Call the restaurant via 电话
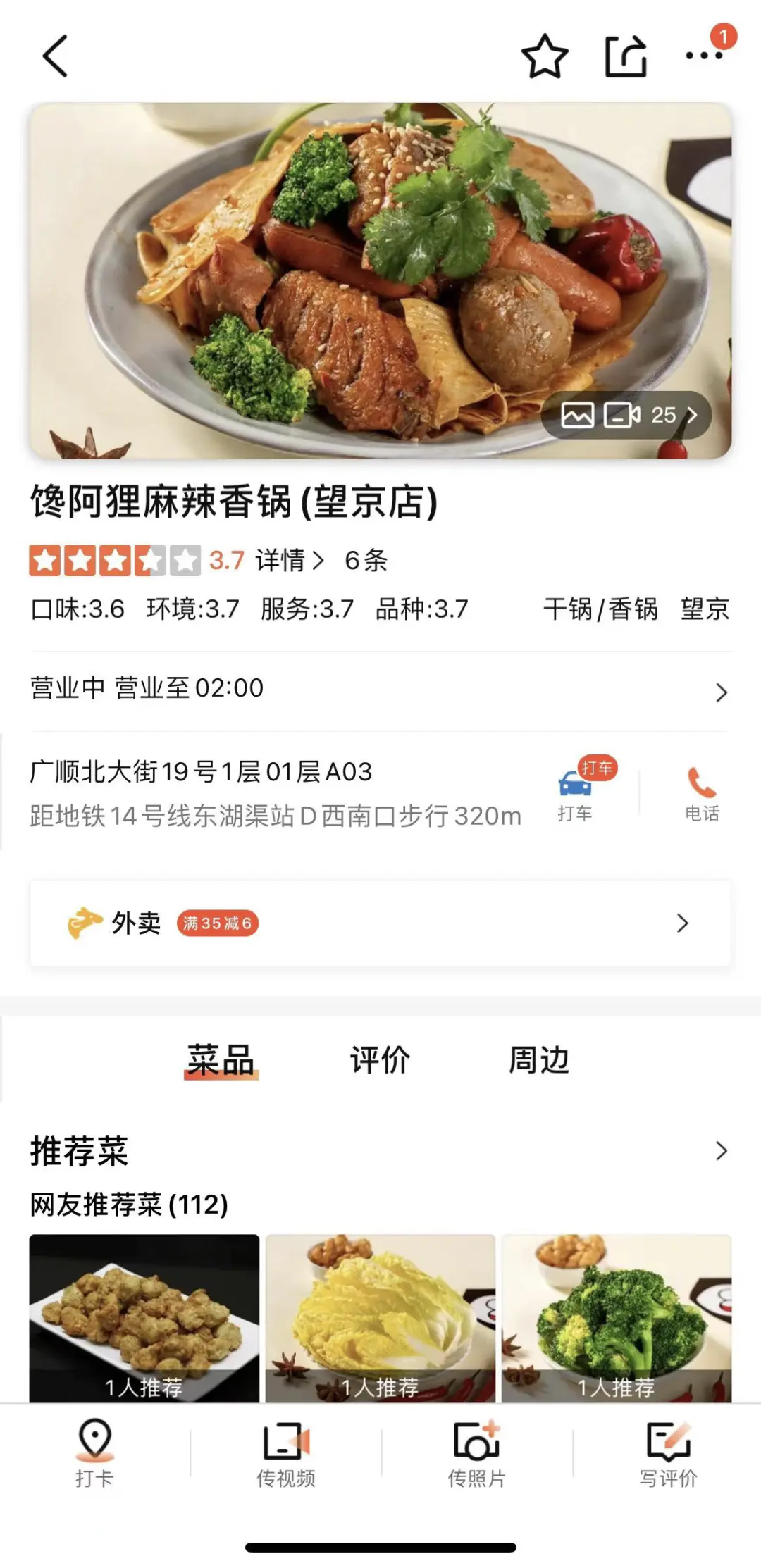The width and height of the screenshot is (761, 1568). click(x=702, y=792)
